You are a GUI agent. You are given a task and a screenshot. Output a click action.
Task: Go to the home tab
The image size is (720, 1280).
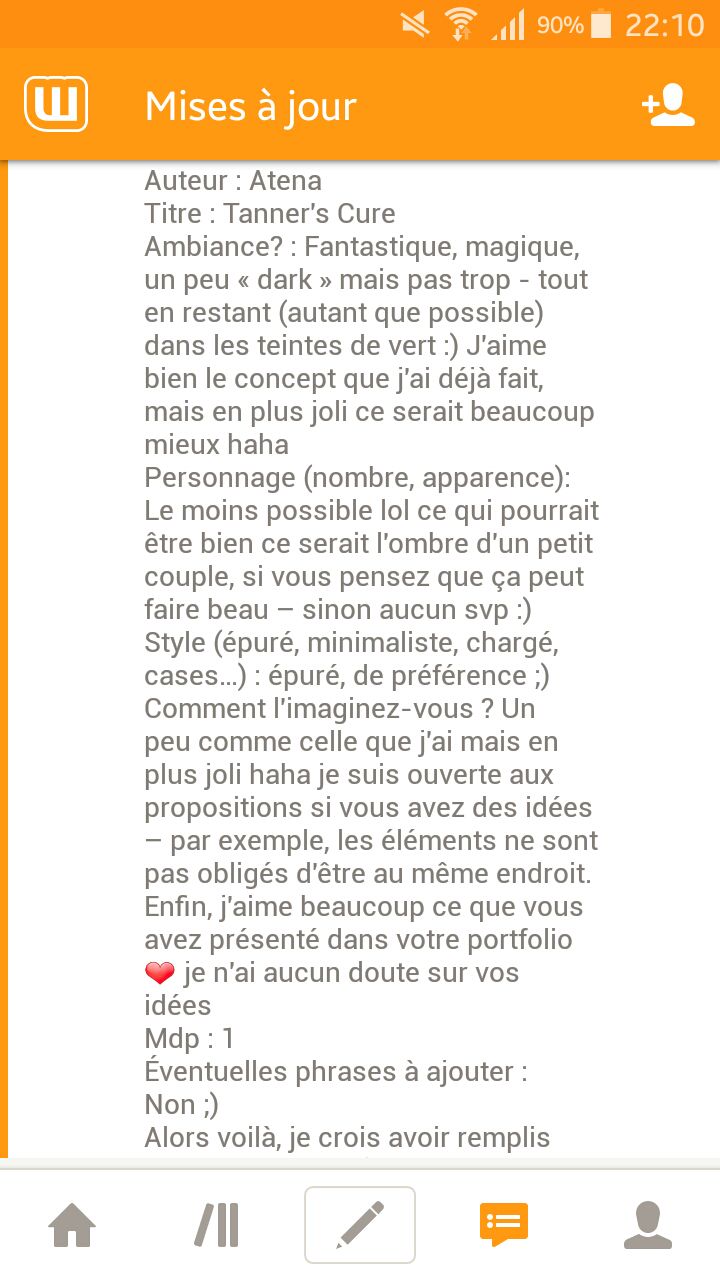(x=72, y=1225)
